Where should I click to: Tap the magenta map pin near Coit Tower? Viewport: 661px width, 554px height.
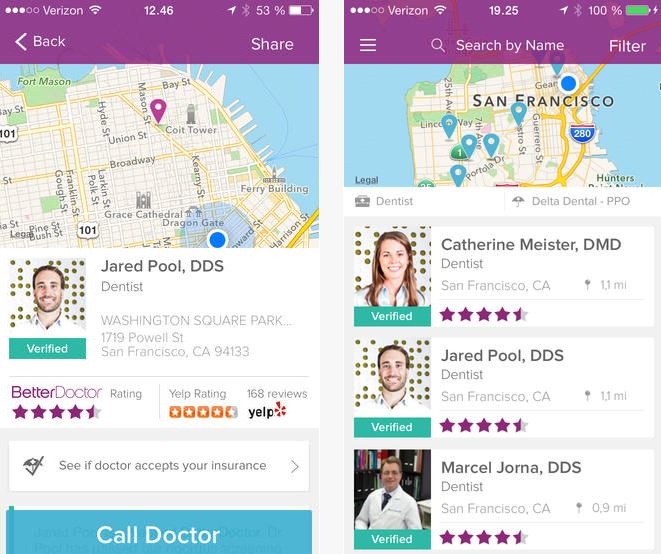(x=157, y=109)
